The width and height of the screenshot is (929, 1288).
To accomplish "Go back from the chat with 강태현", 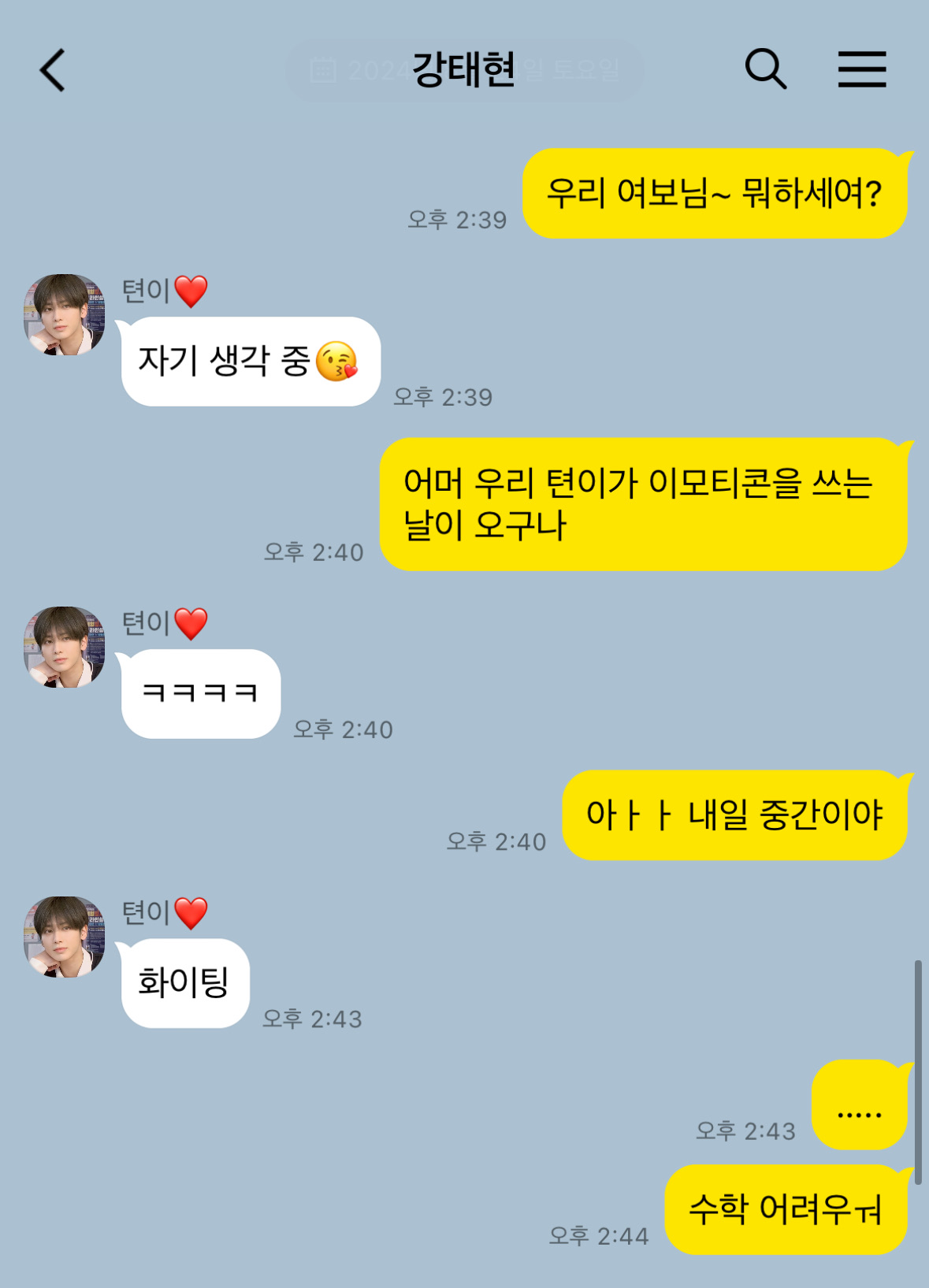I will 53,70.
